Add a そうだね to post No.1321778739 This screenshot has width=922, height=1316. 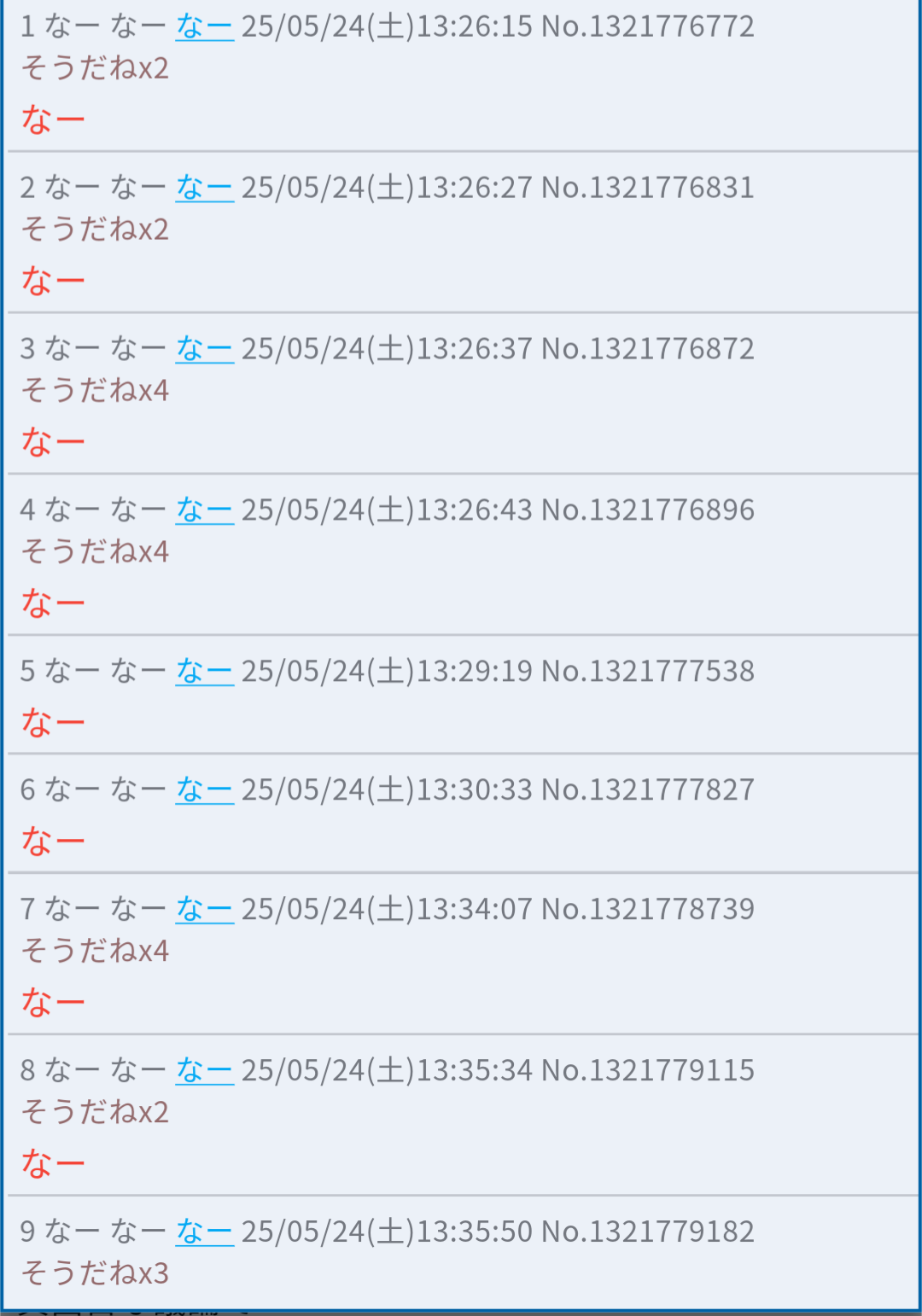pyautogui.click(x=95, y=951)
